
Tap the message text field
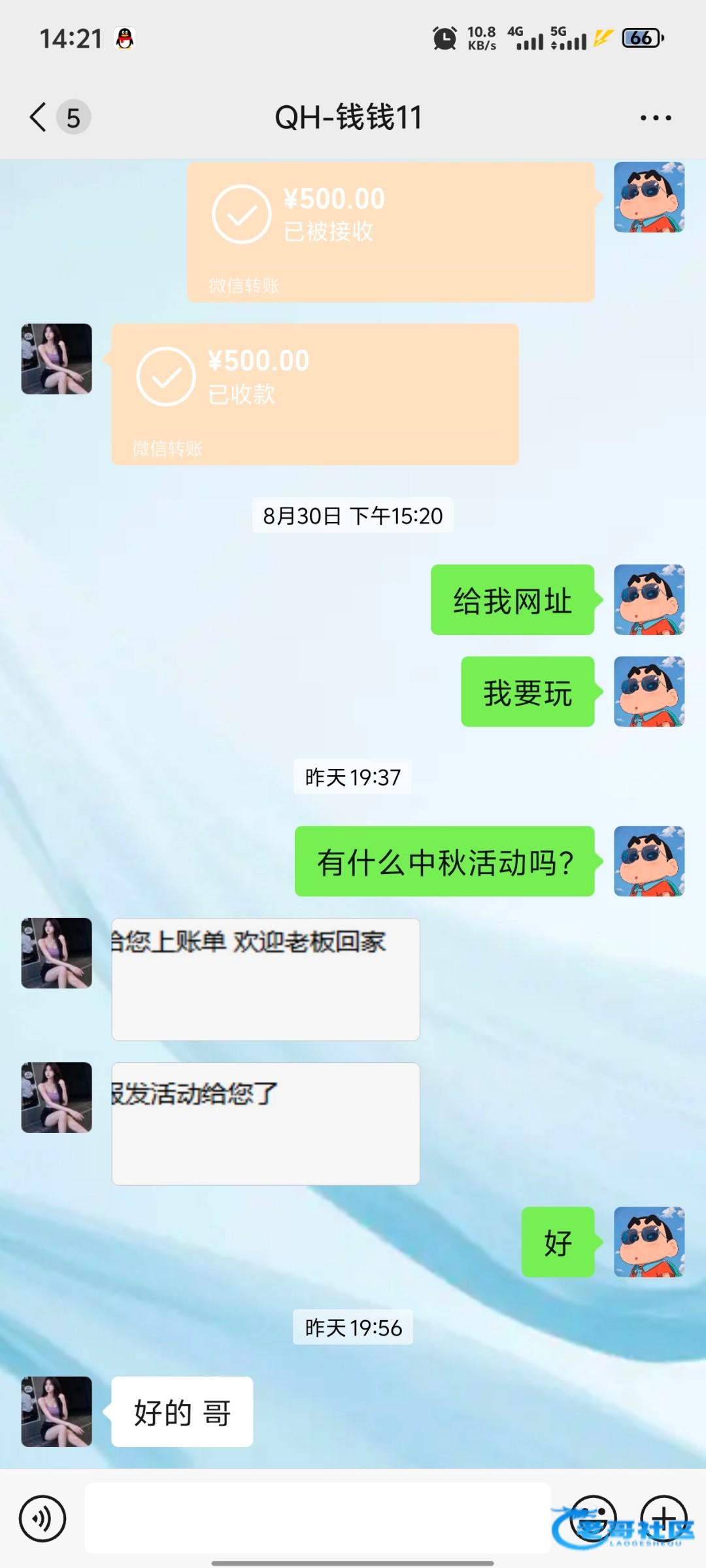coord(317,1518)
